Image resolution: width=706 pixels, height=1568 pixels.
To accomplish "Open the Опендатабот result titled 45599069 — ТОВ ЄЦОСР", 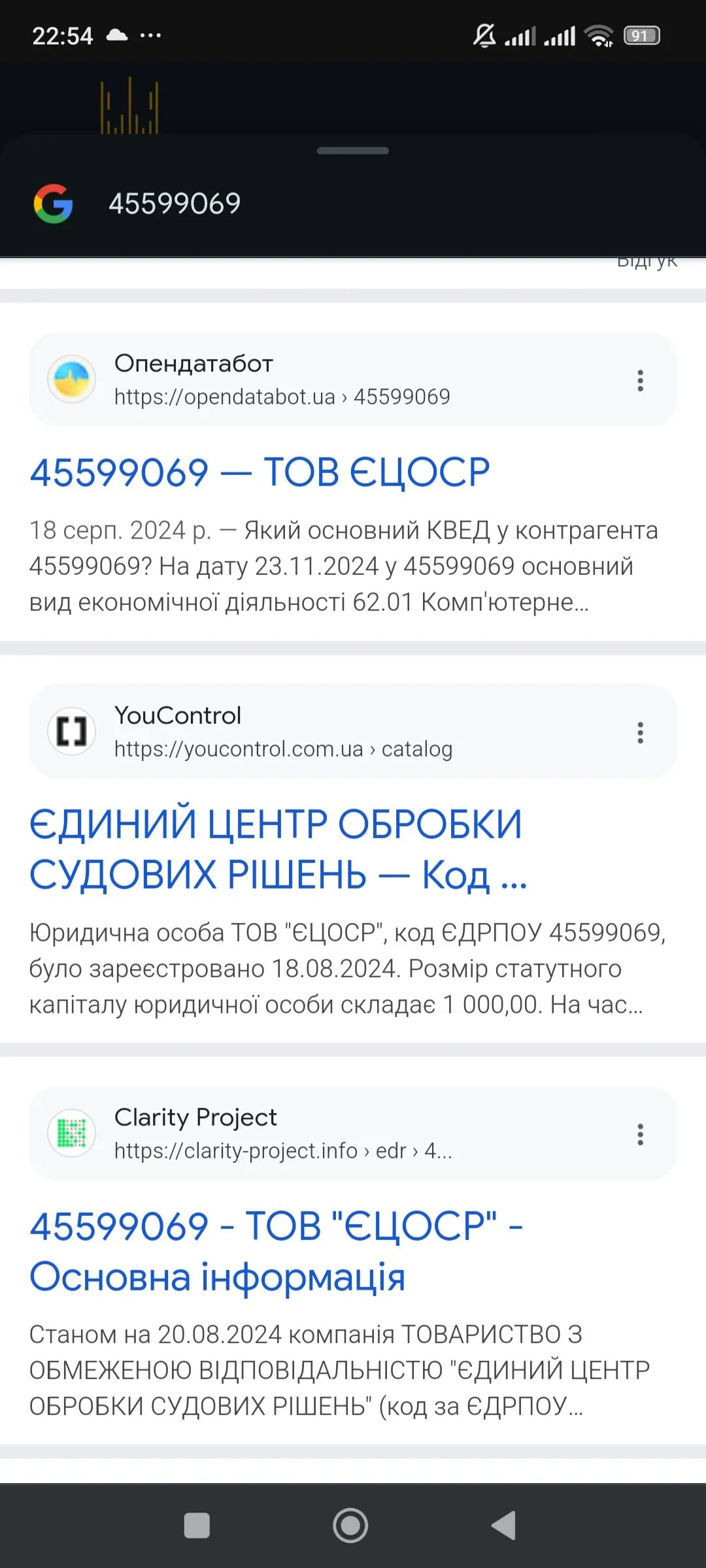I will (260, 472).
